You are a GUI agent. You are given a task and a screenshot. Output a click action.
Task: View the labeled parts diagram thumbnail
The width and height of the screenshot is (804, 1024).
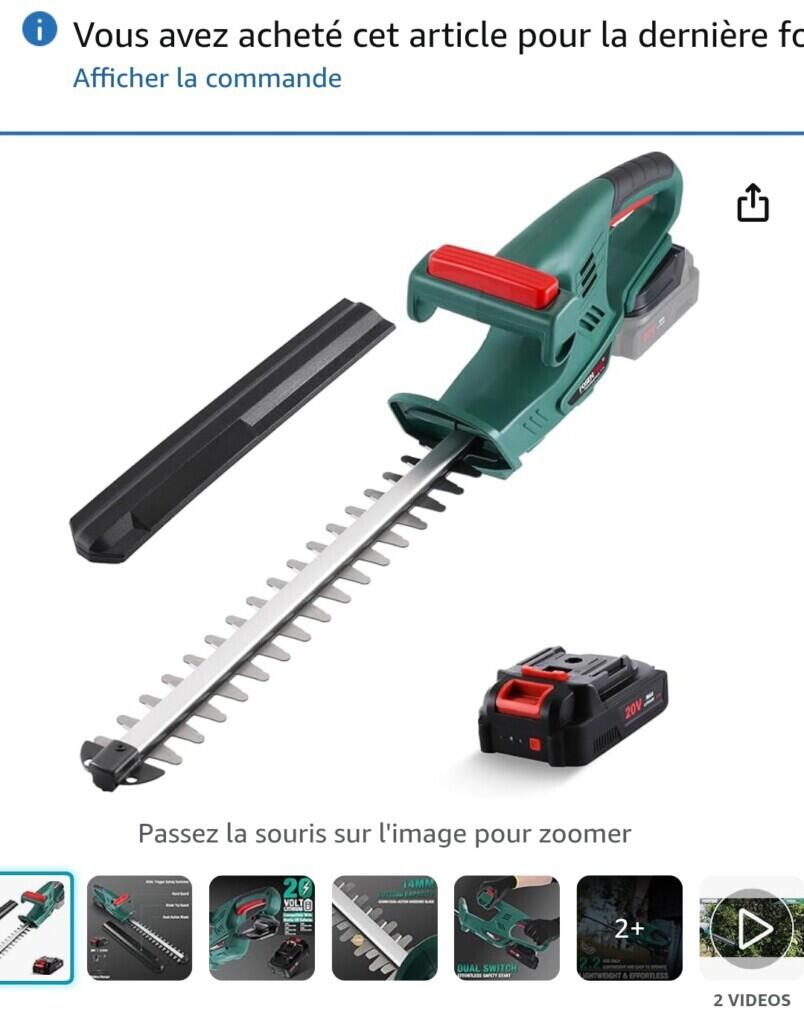(x=139, y=928)
